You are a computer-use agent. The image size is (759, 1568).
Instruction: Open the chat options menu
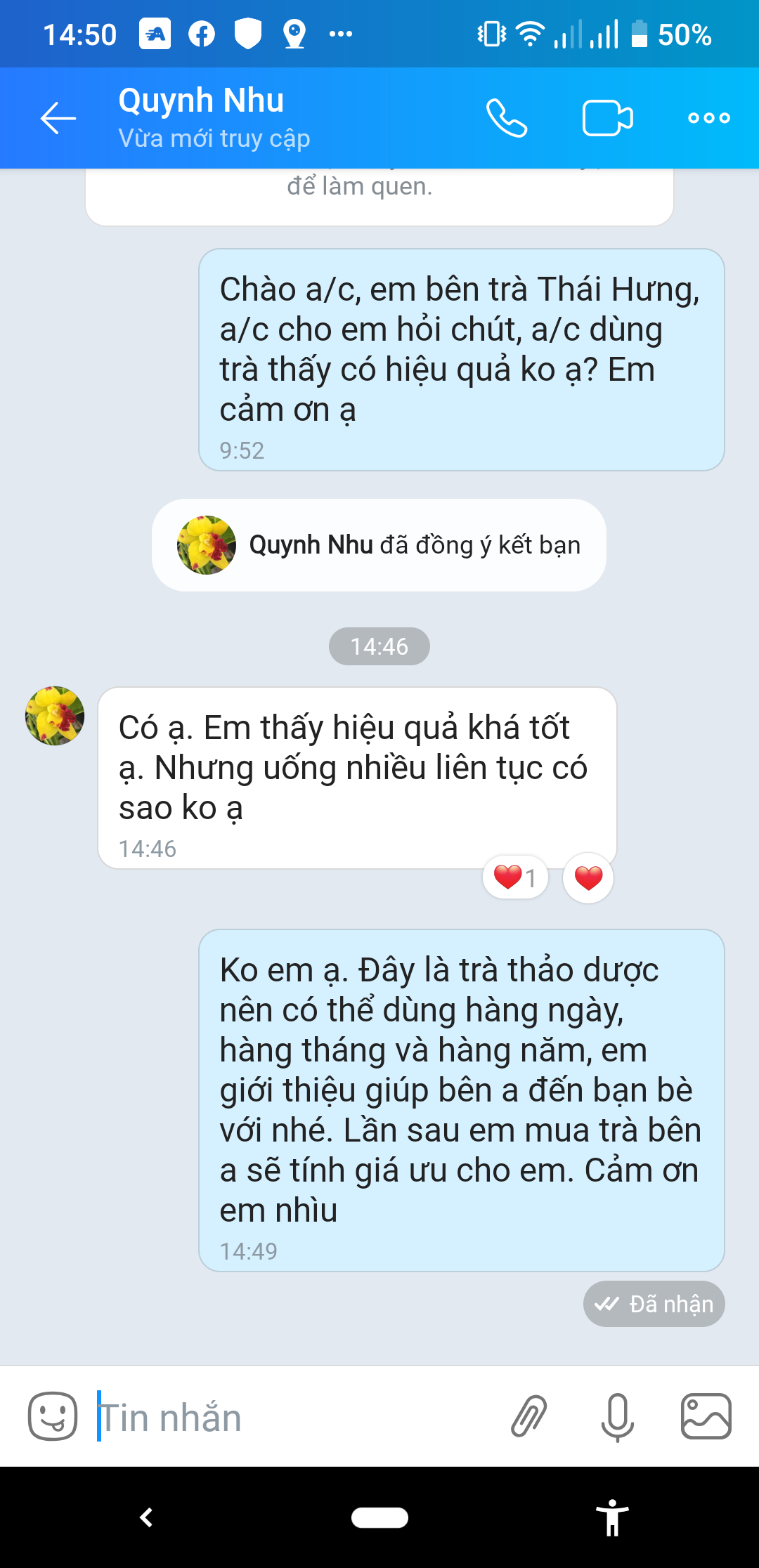tap(708, 118)
